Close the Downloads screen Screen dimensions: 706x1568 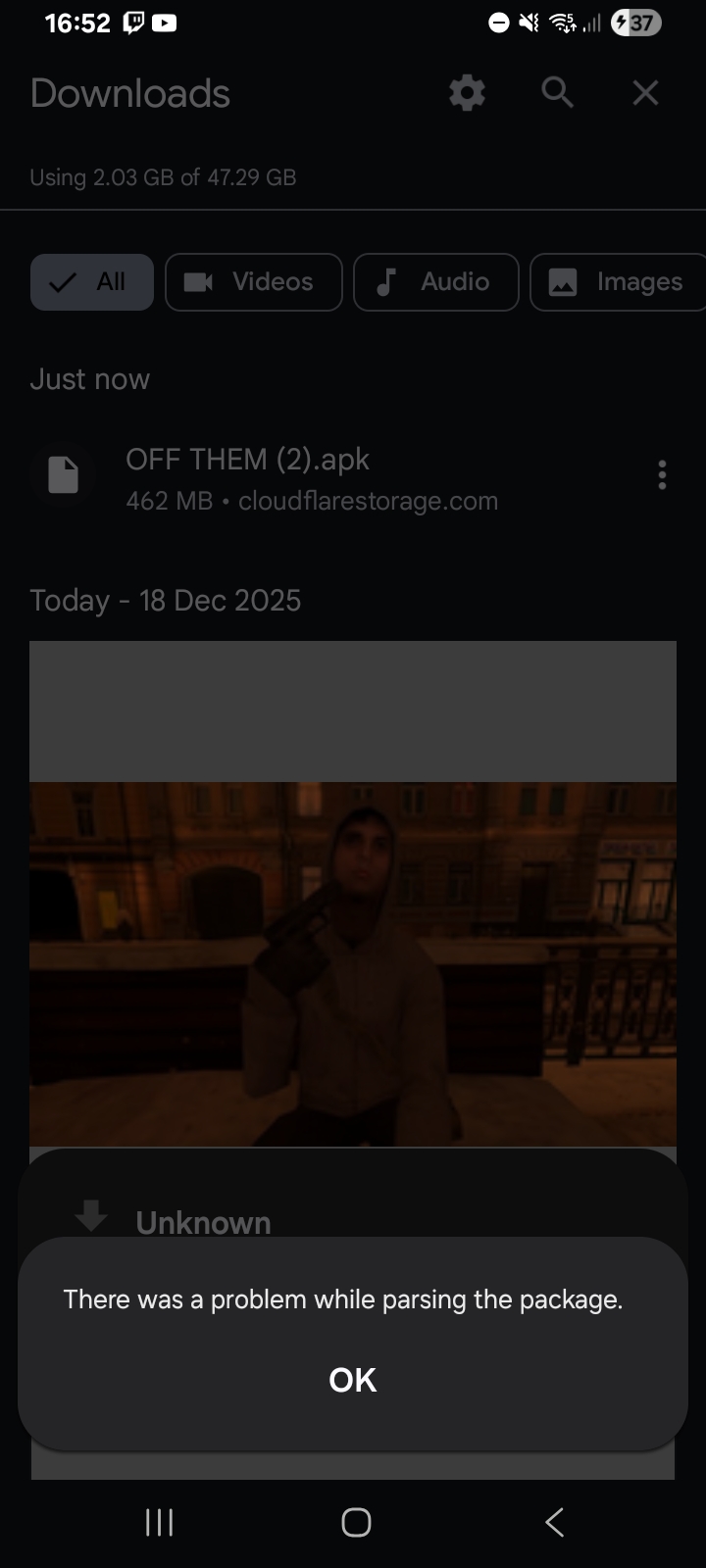[x=645, y=93]
